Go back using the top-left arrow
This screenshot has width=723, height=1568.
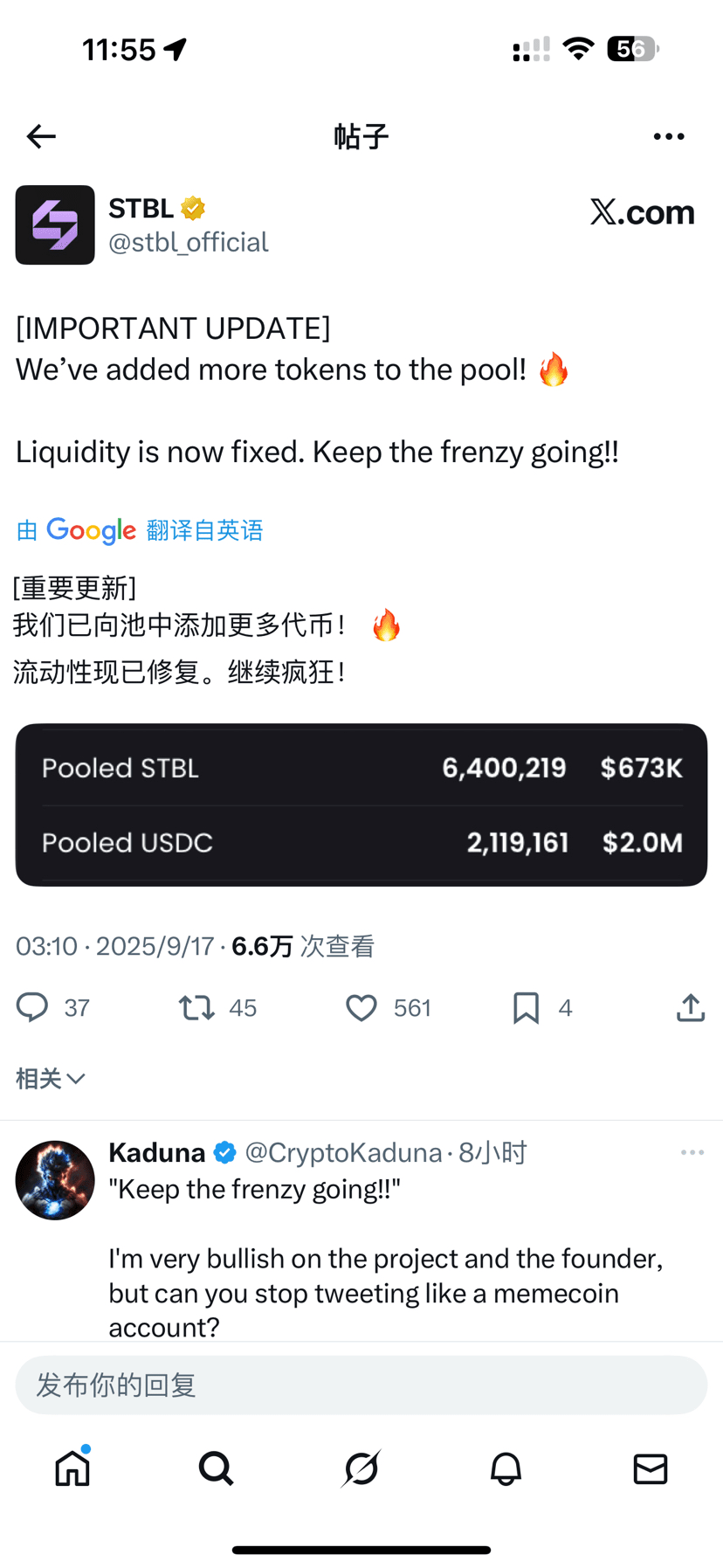pos(41,136)
